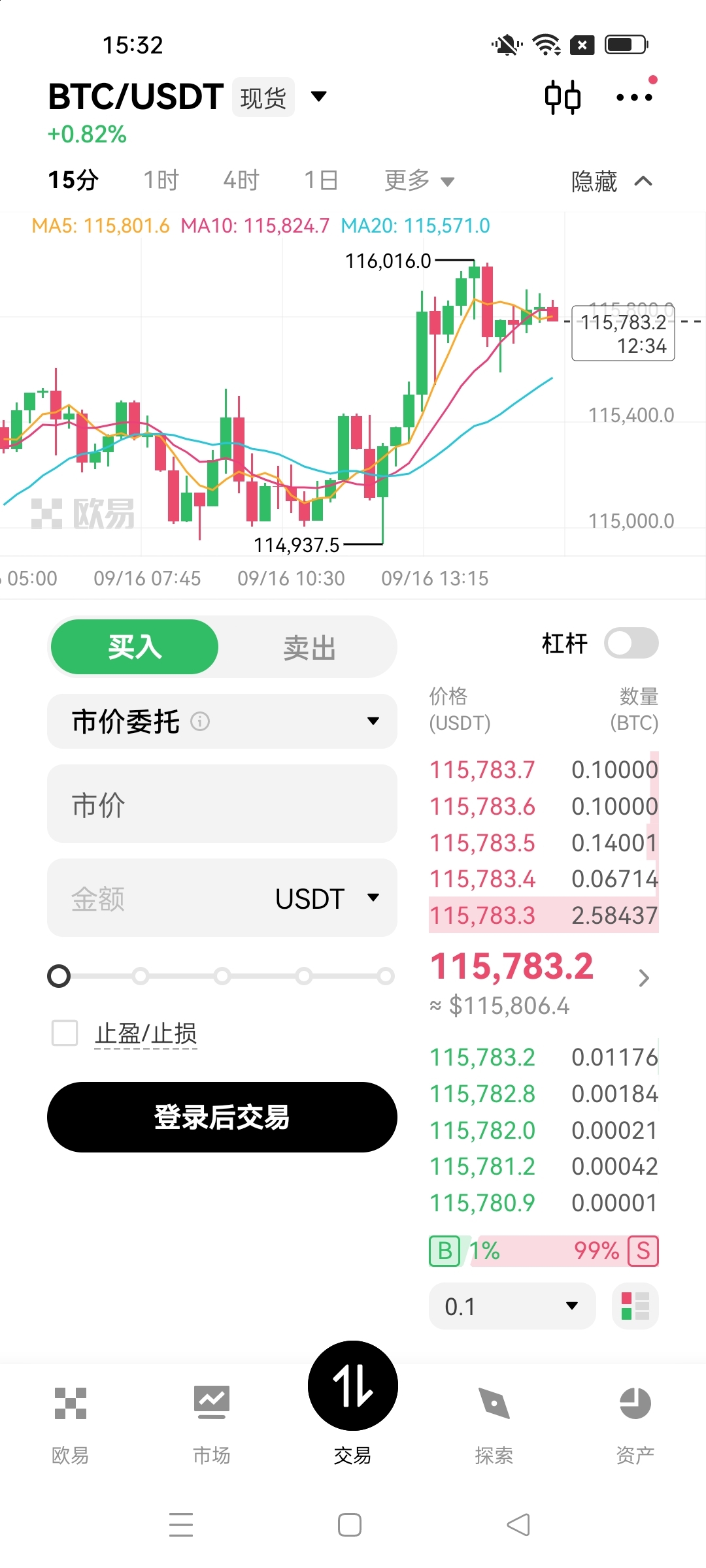The width and height of the screenshot is (706, 1568).
Task: Click the amount percentage slider handle
Action: tap(59, 975)
